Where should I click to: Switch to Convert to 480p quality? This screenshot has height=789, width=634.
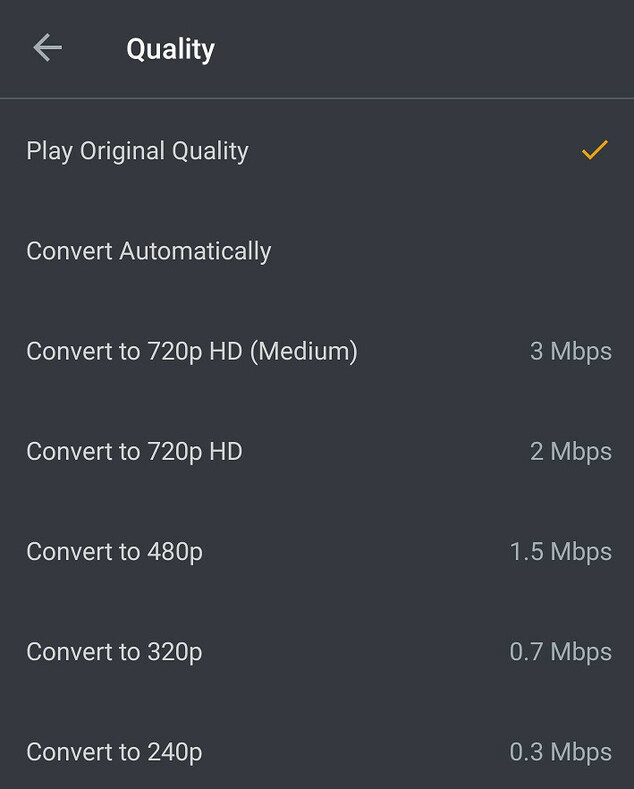coord(115,551)
